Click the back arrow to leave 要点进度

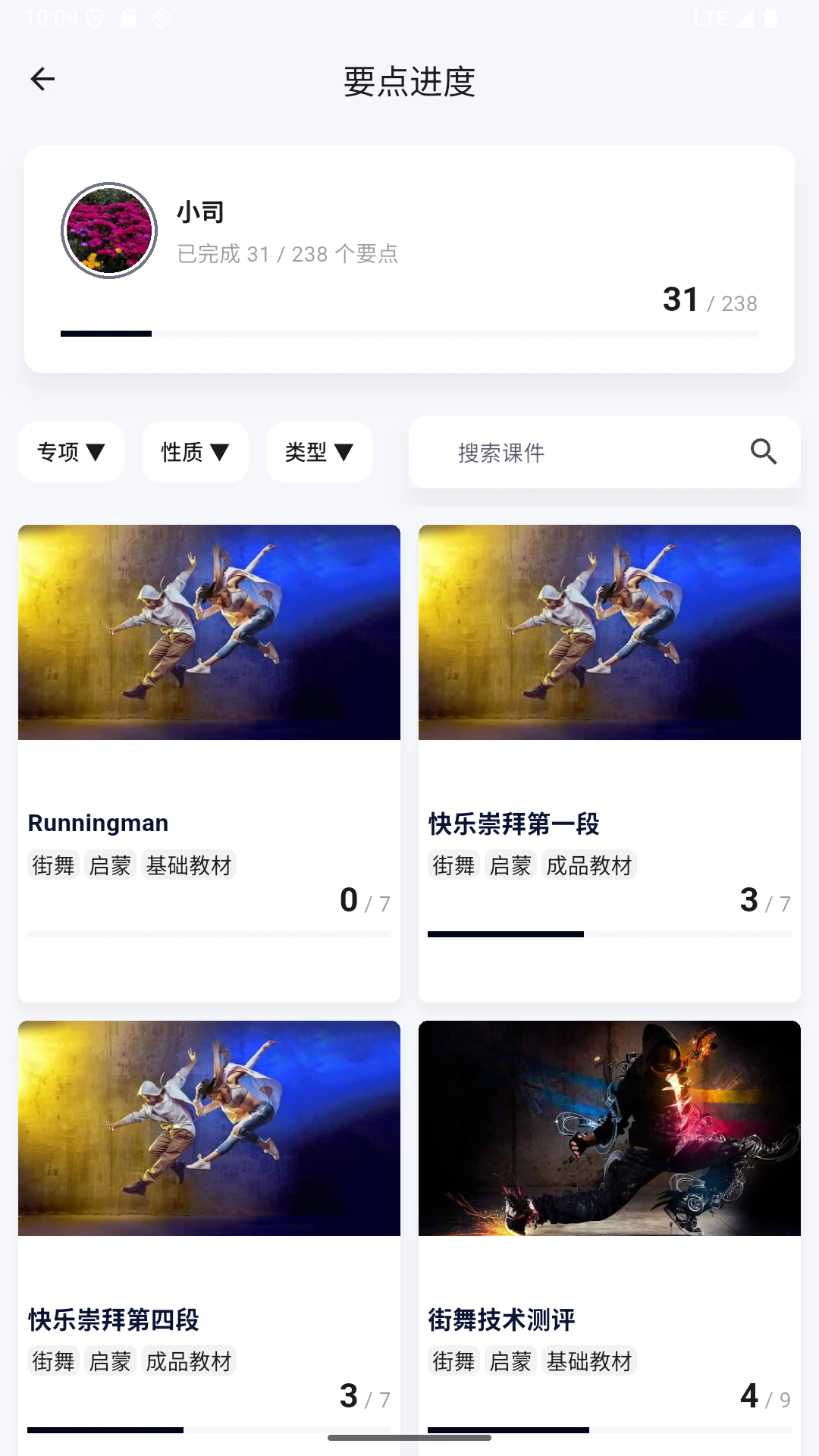pos(42,79)
